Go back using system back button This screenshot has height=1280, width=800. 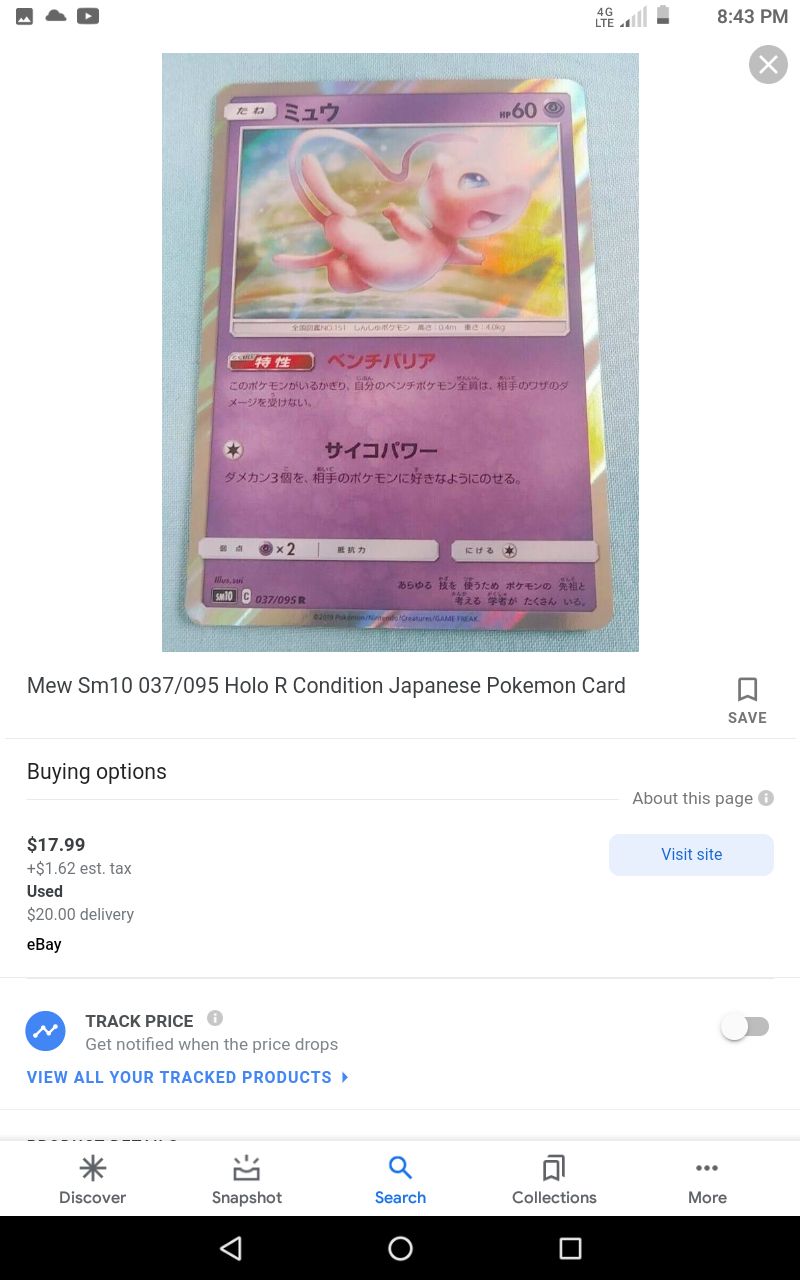231,1248
